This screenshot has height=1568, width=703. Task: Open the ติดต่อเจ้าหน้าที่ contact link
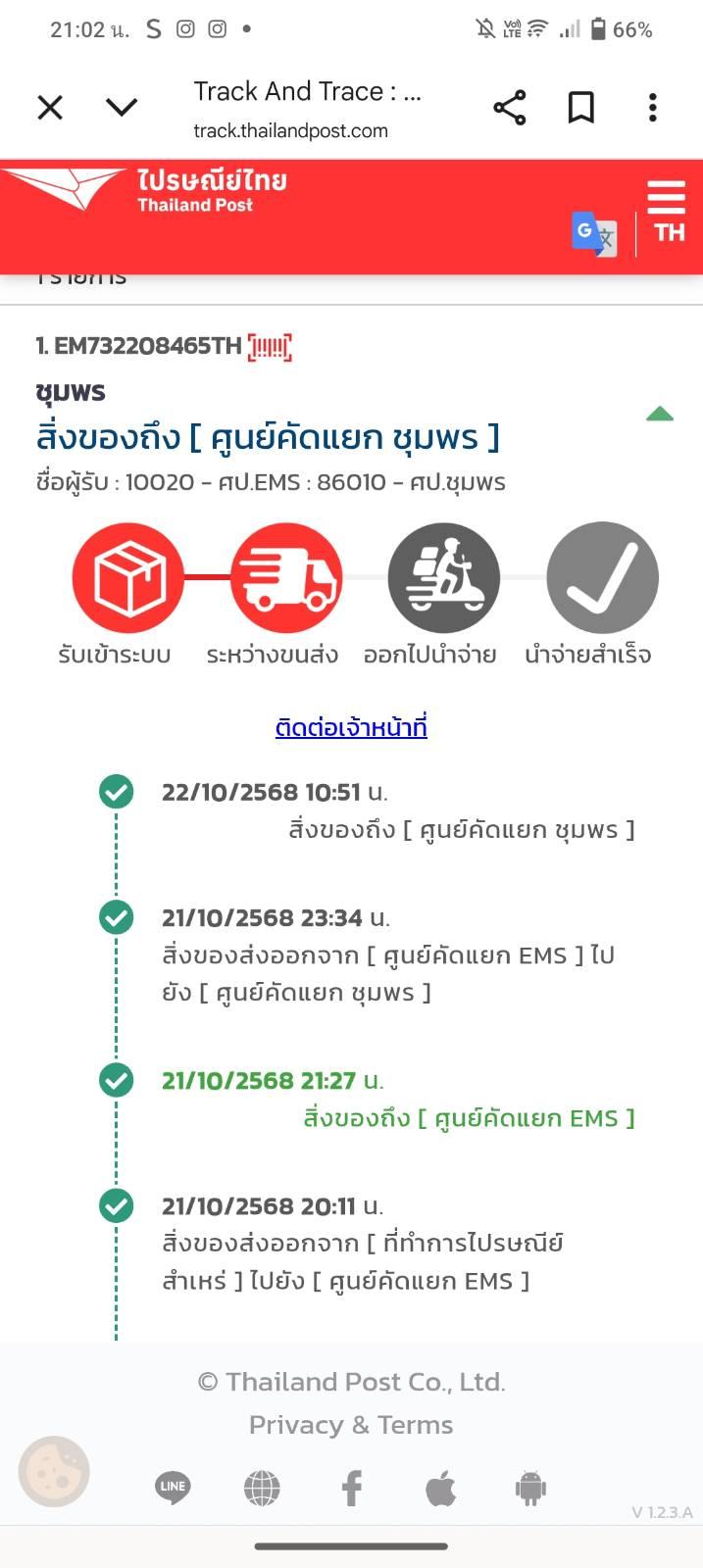[351, 727]
